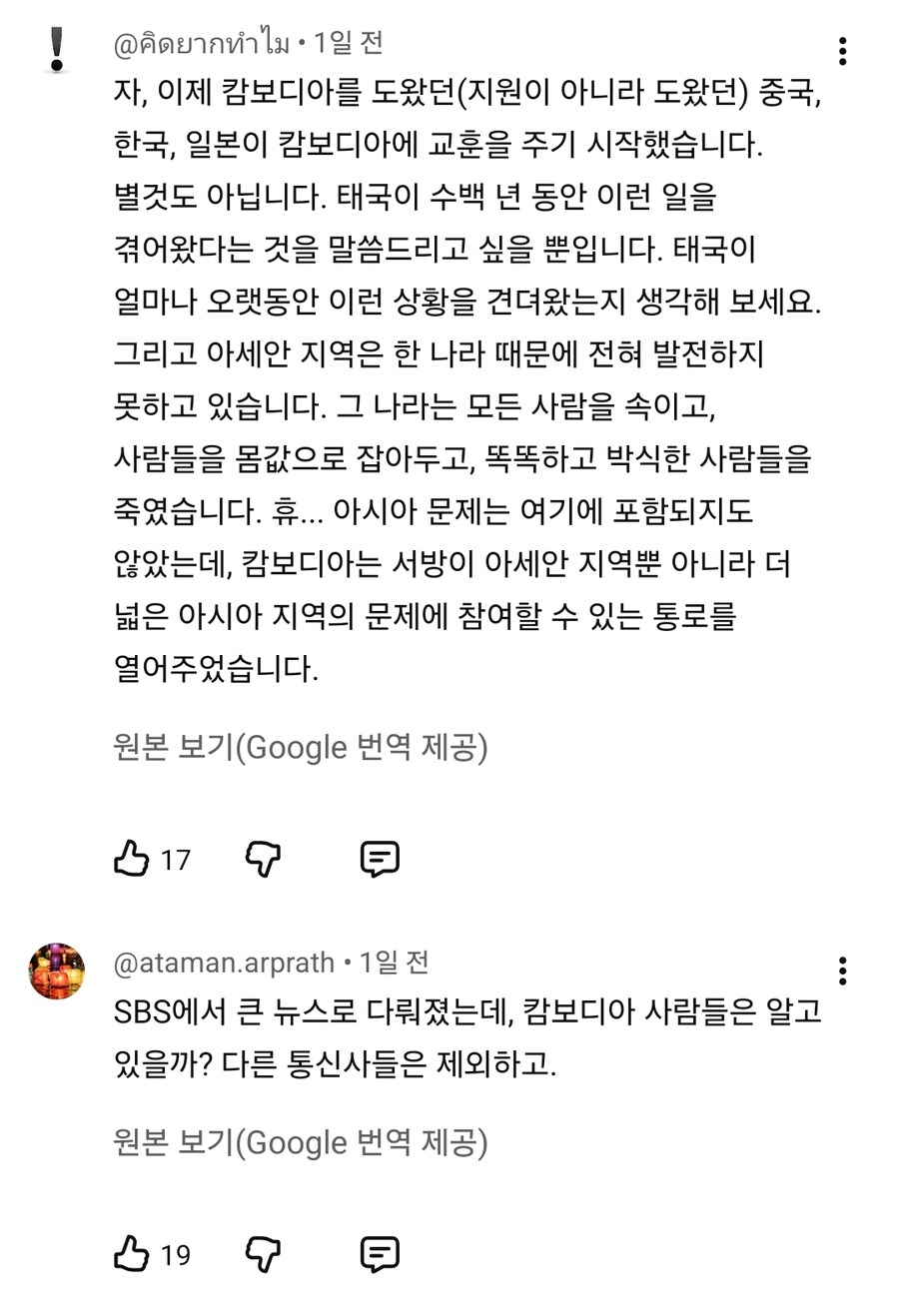Like the comment by @คิดยากทำไม
This screenshot has width=899, height=1316.
pos(132,859)
